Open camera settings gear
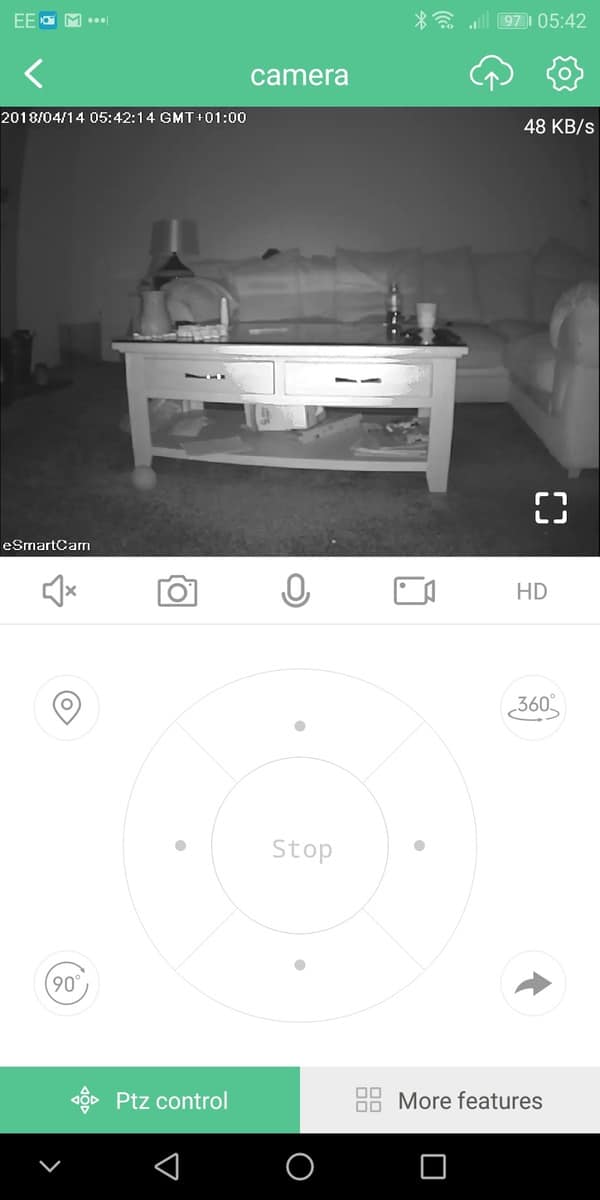Screen dimensions: 600x1200 click(564, 74)
